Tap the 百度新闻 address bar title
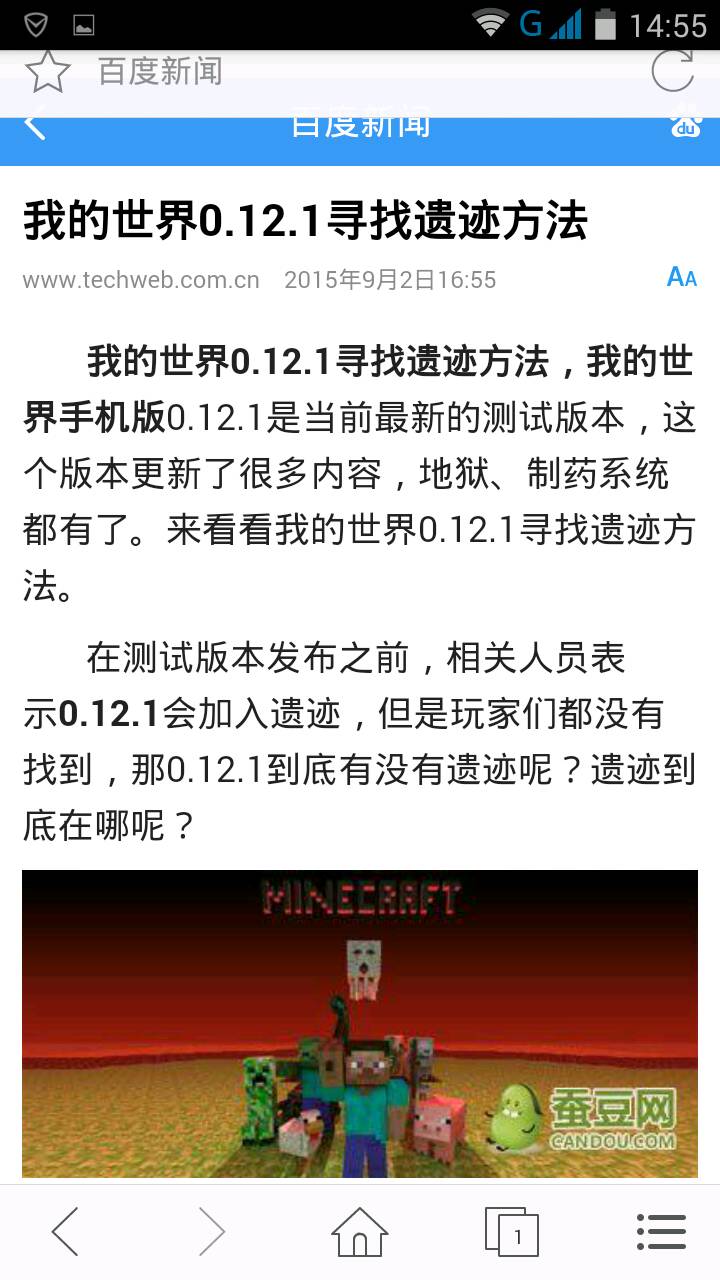Image resolution: width=720 pixels, height=1280 pixels. 160,72
